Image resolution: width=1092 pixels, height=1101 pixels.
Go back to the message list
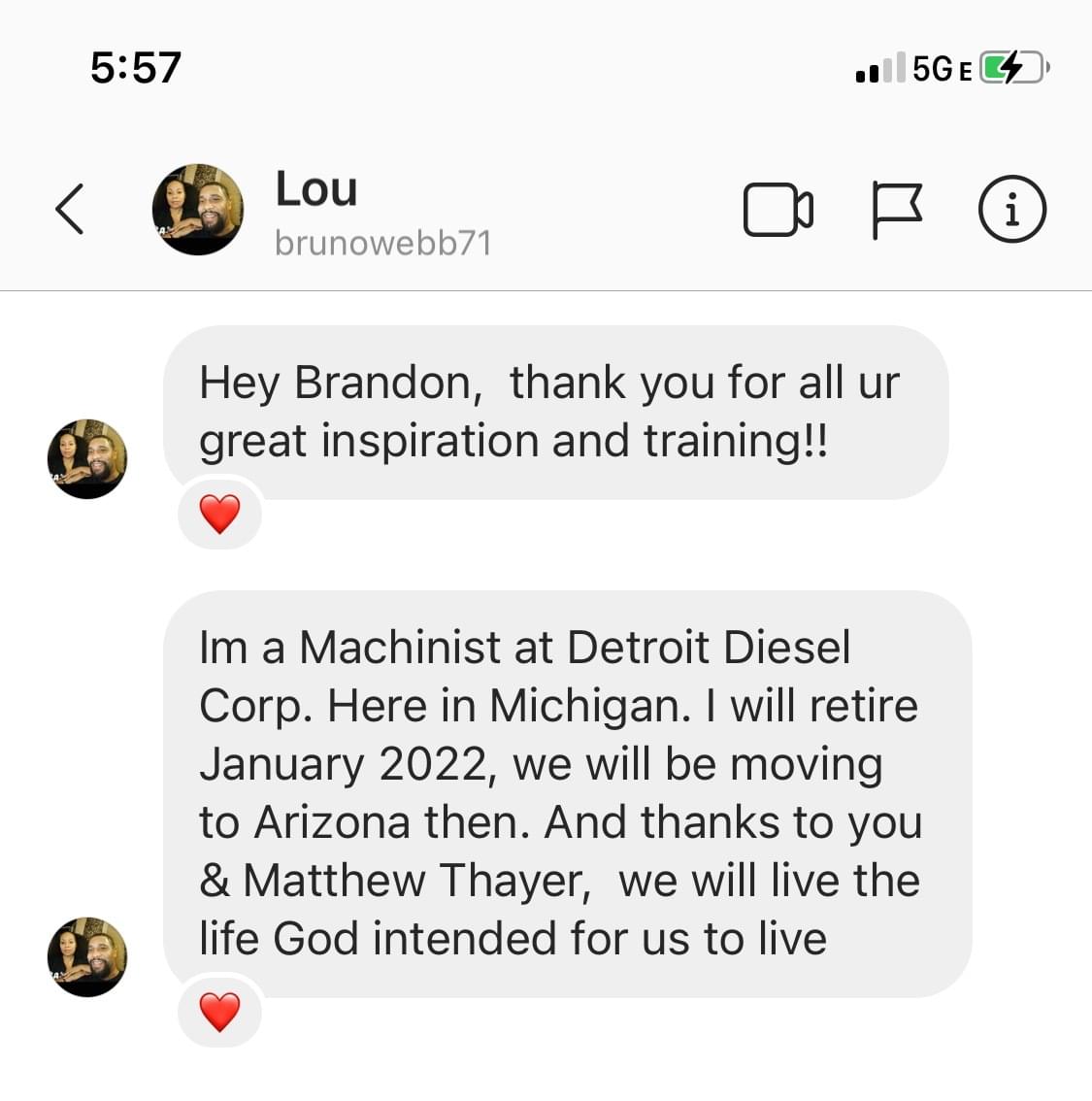70,209
